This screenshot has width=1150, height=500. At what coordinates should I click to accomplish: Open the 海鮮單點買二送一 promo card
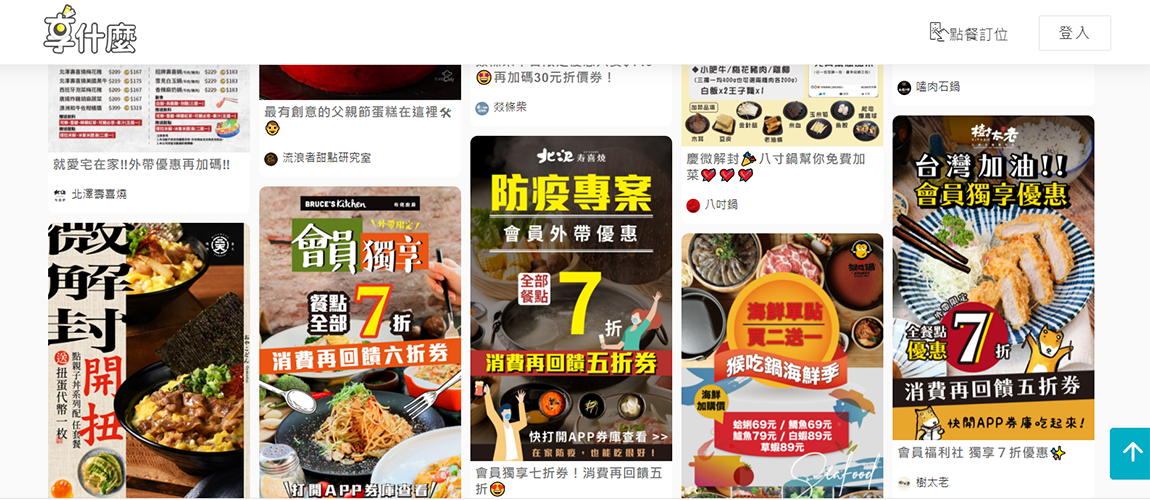tap(782, 365)
